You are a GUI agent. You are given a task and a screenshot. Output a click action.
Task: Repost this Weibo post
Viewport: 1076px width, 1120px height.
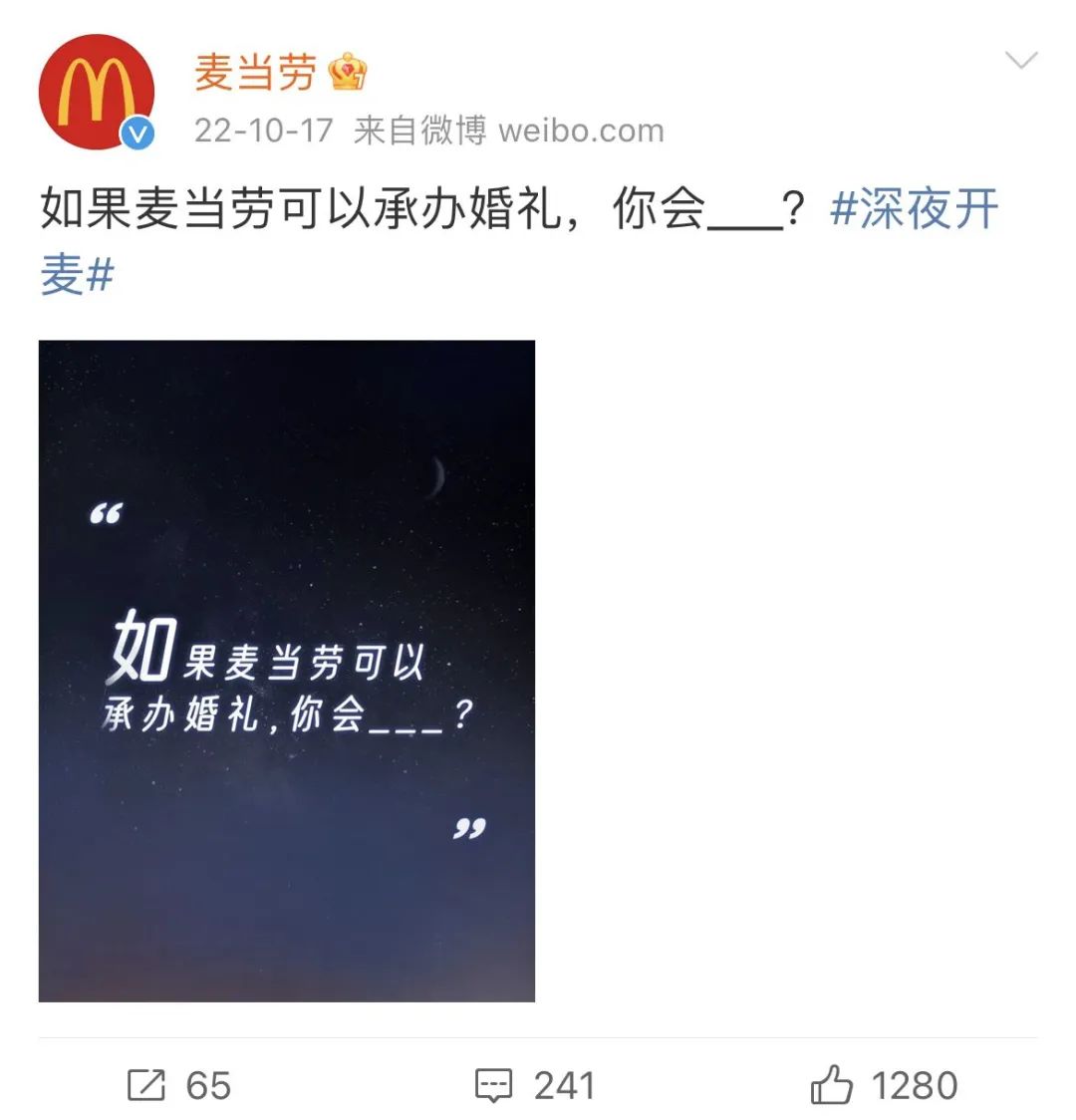coord(179,1085)
